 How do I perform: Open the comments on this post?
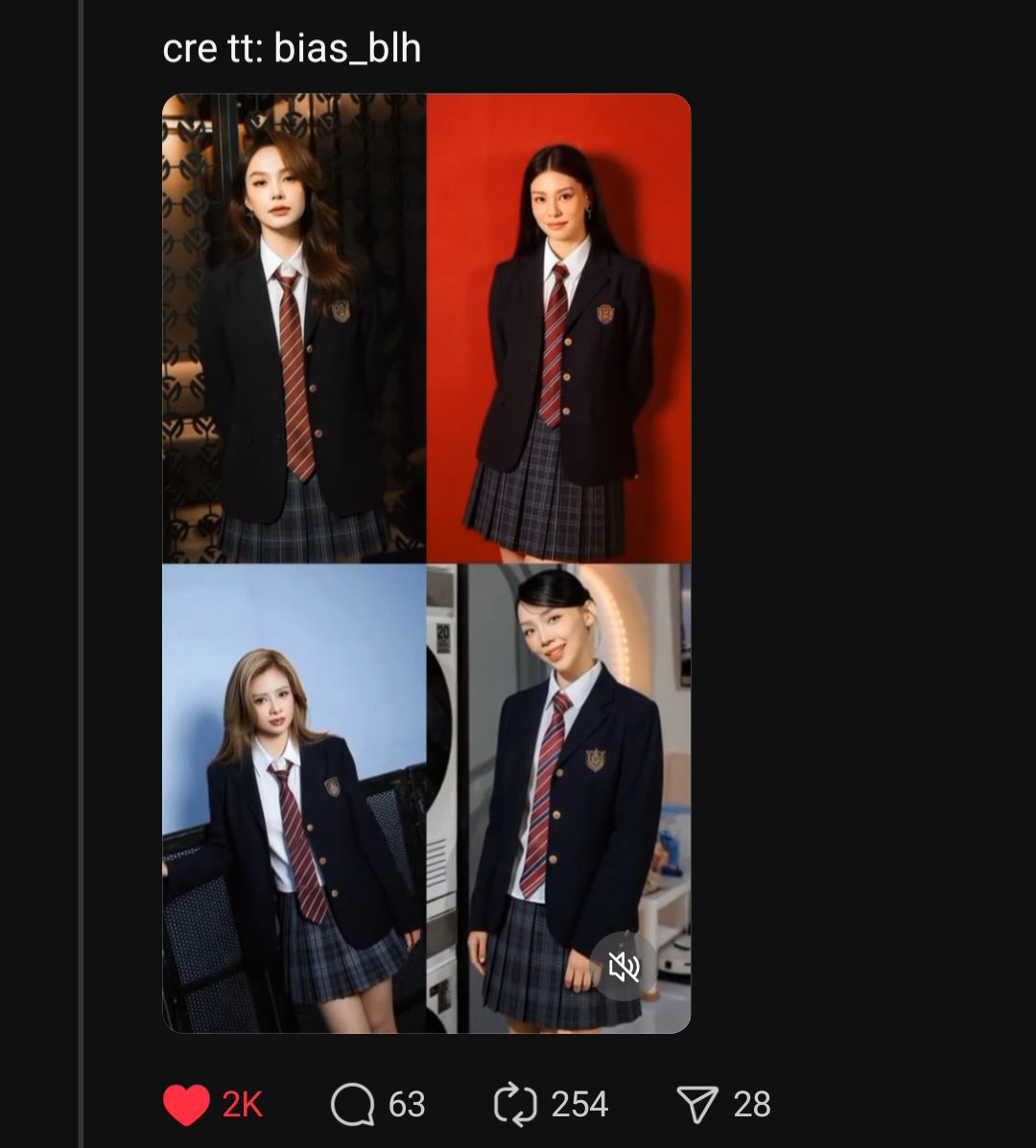[x=352, y=1105]
